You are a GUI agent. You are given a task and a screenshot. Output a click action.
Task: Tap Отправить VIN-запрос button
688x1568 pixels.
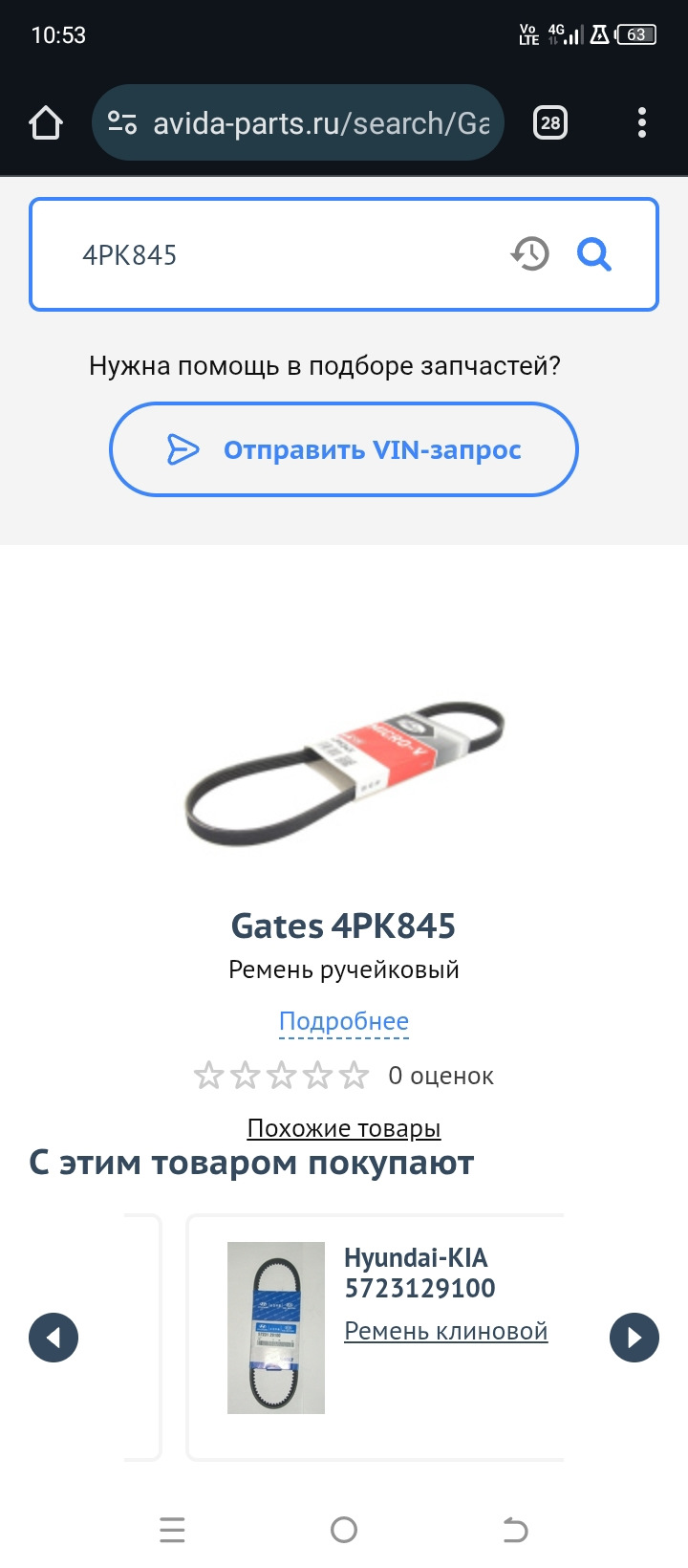tap(344, 449)
